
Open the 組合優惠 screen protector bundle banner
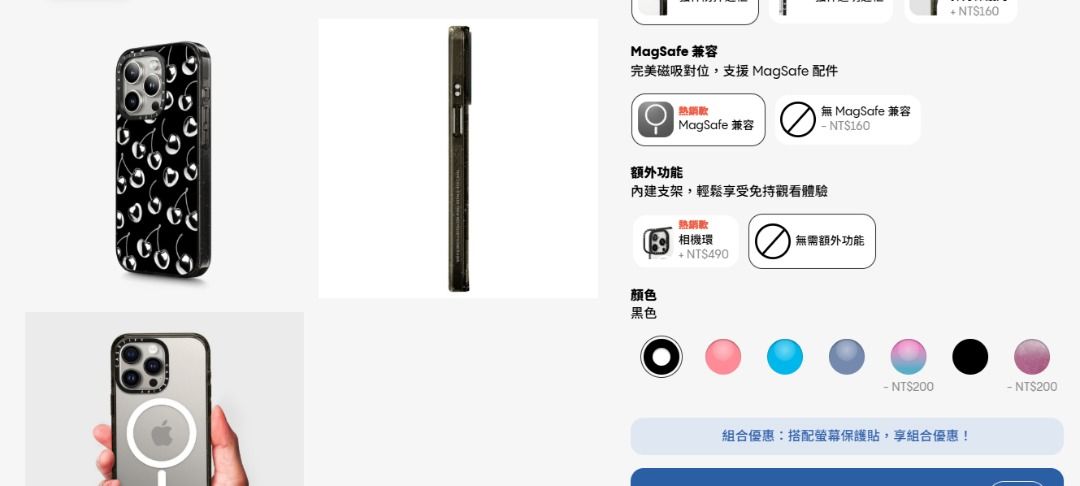click(846, 436)
